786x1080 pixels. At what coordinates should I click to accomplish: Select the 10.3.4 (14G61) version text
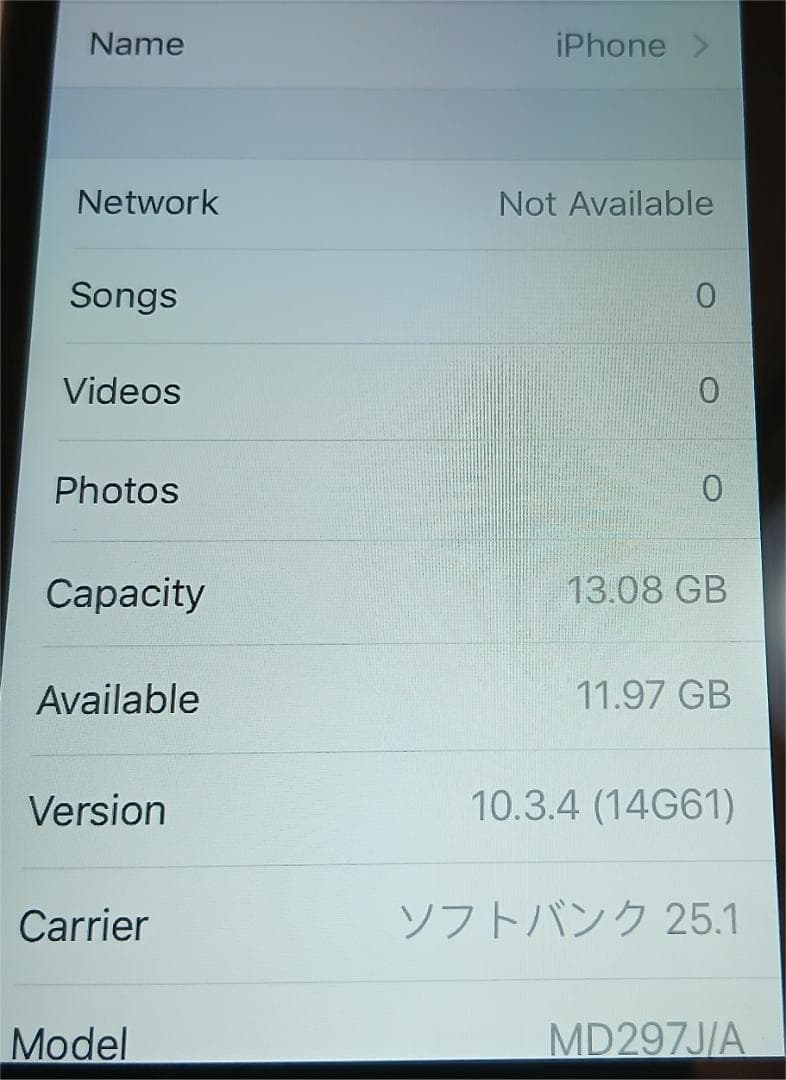click(x=603, y=805)
